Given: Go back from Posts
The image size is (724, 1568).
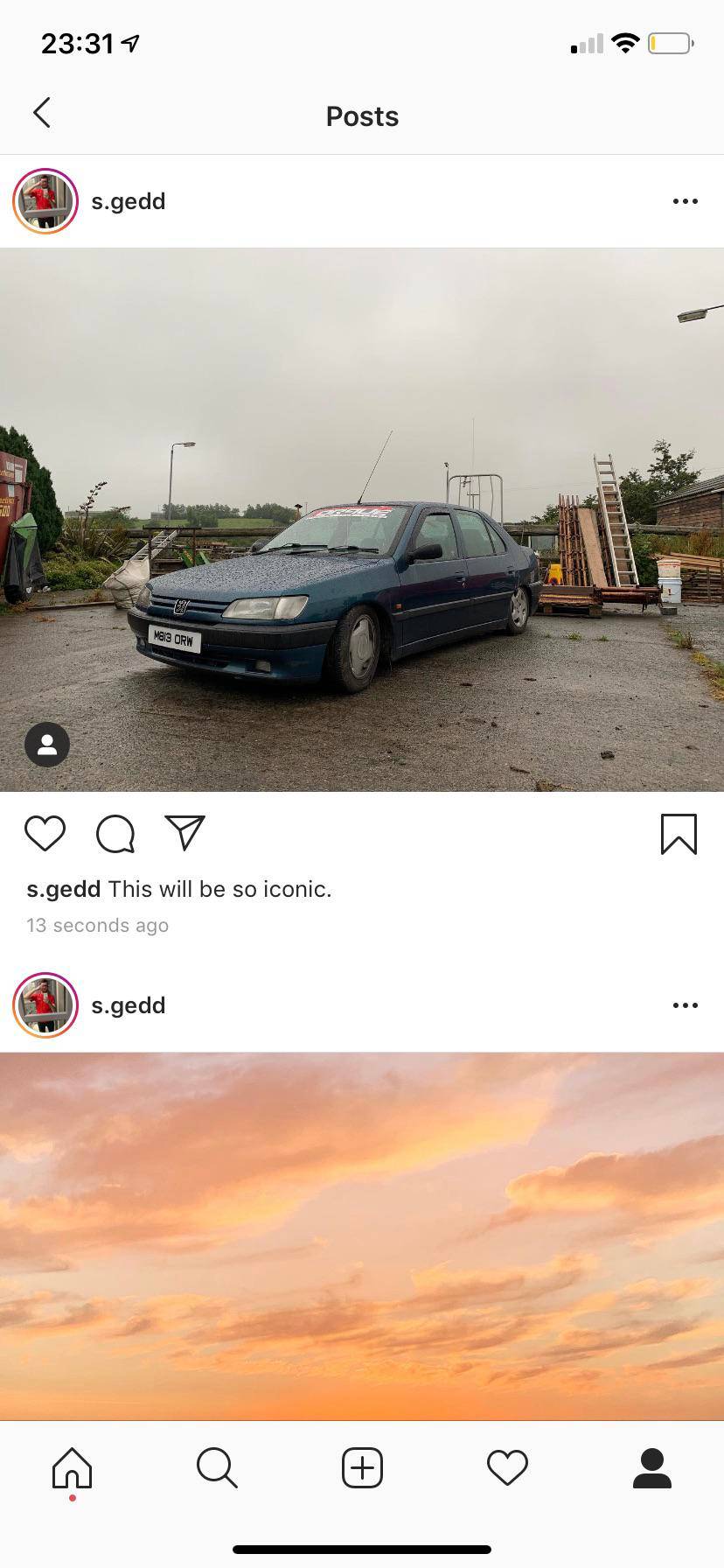Looking at the screenshot, I should 41,113.
